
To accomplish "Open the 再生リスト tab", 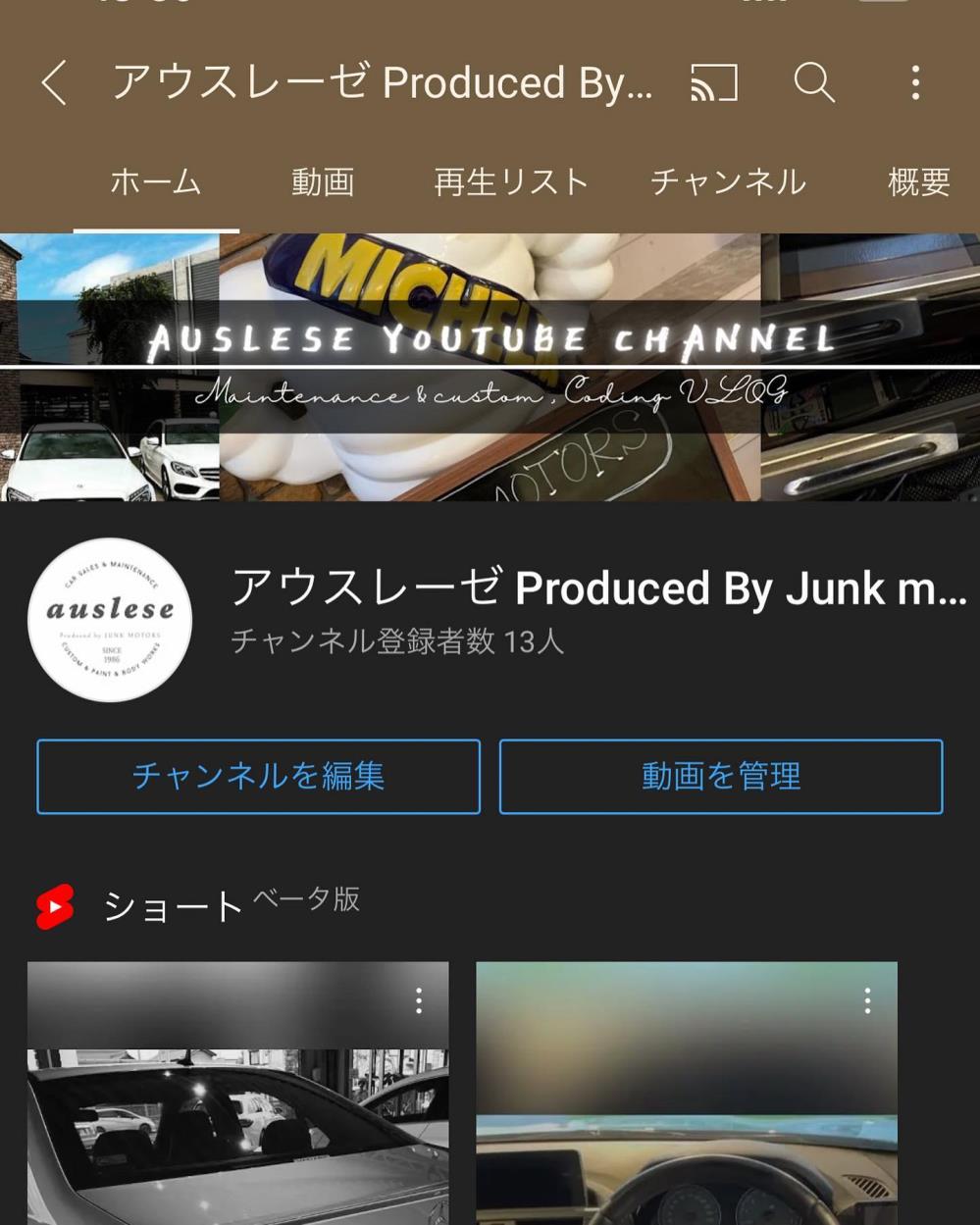I will 511,182.
